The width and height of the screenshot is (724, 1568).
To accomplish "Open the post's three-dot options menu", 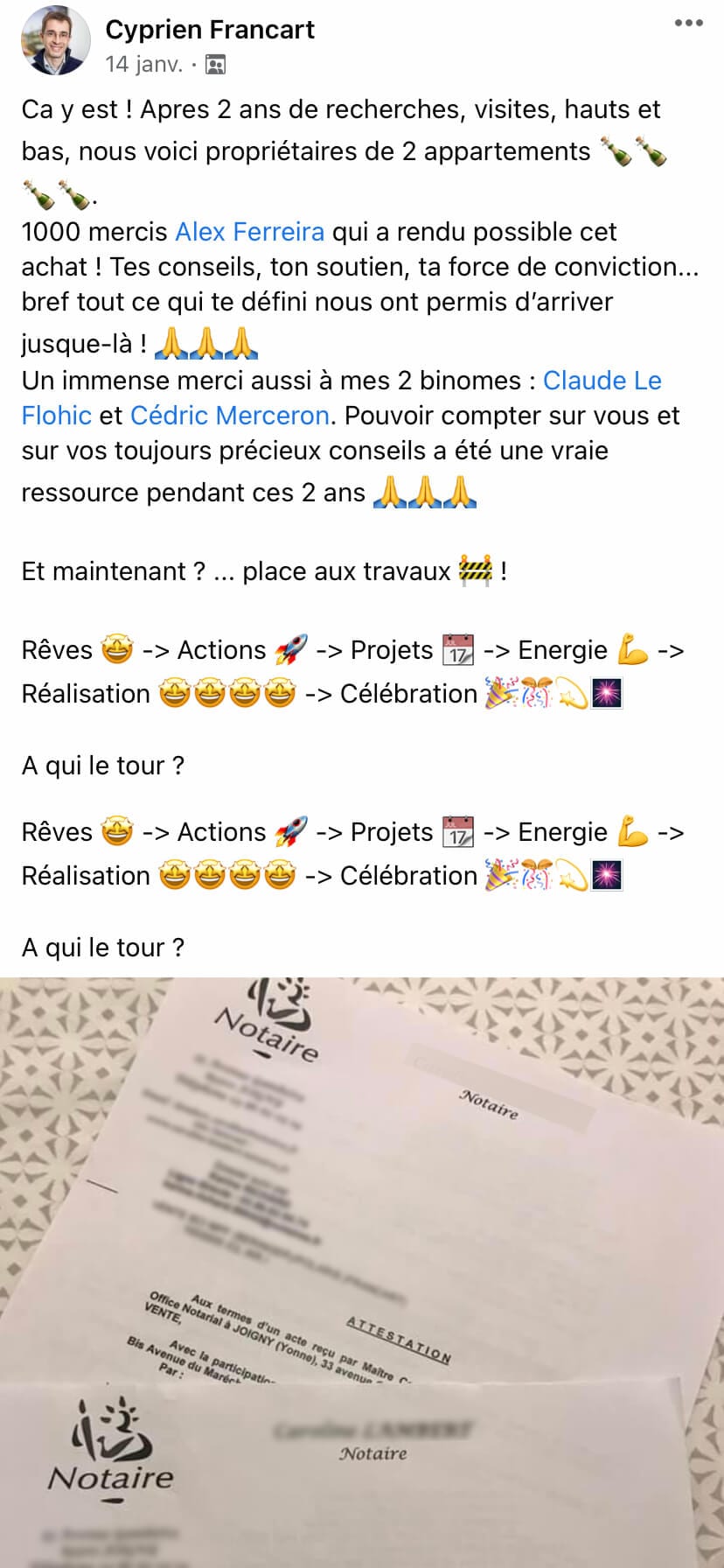I will point(688,24).
